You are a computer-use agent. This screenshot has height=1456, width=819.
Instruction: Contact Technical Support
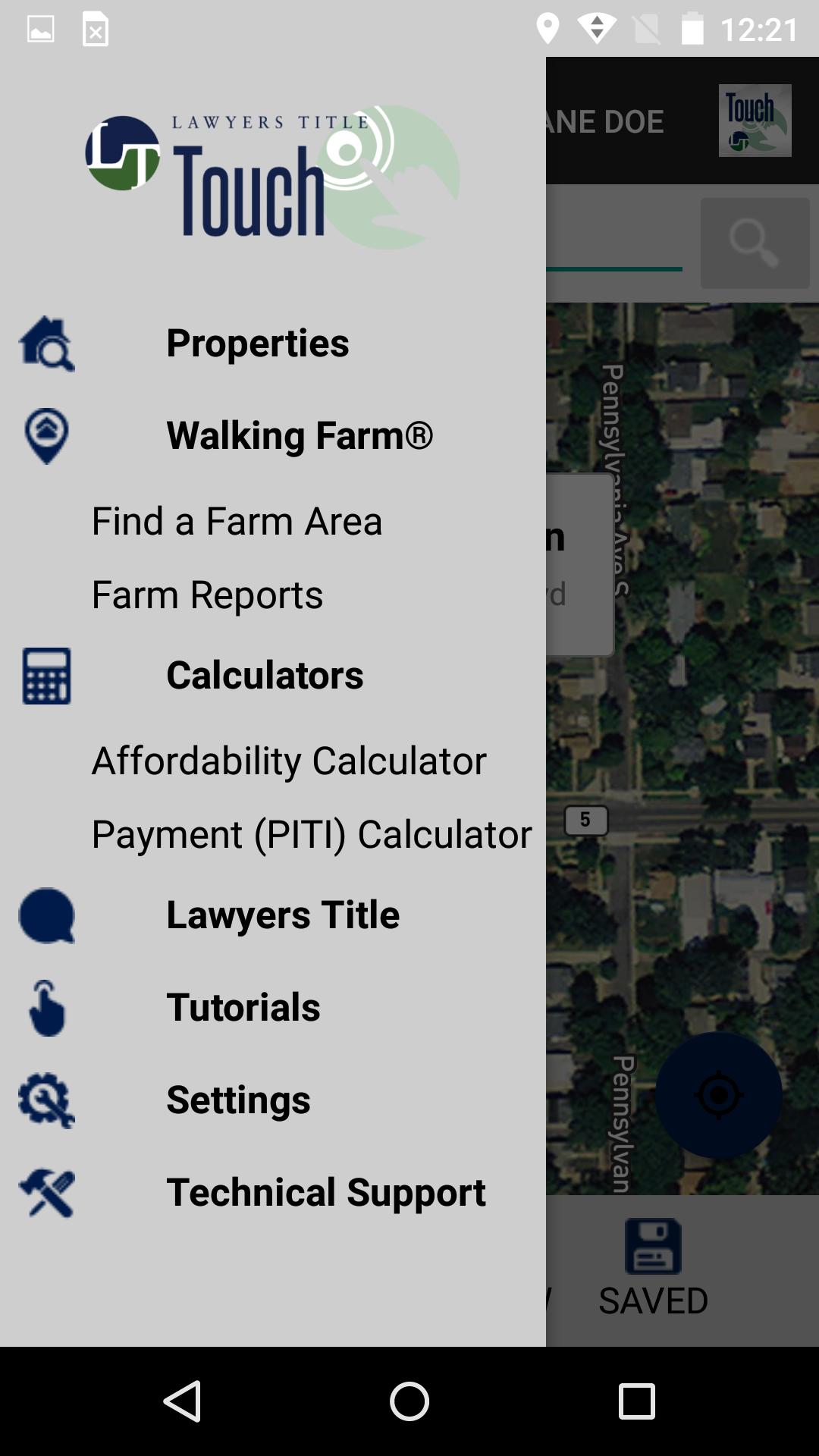(x=273, y=1192)
